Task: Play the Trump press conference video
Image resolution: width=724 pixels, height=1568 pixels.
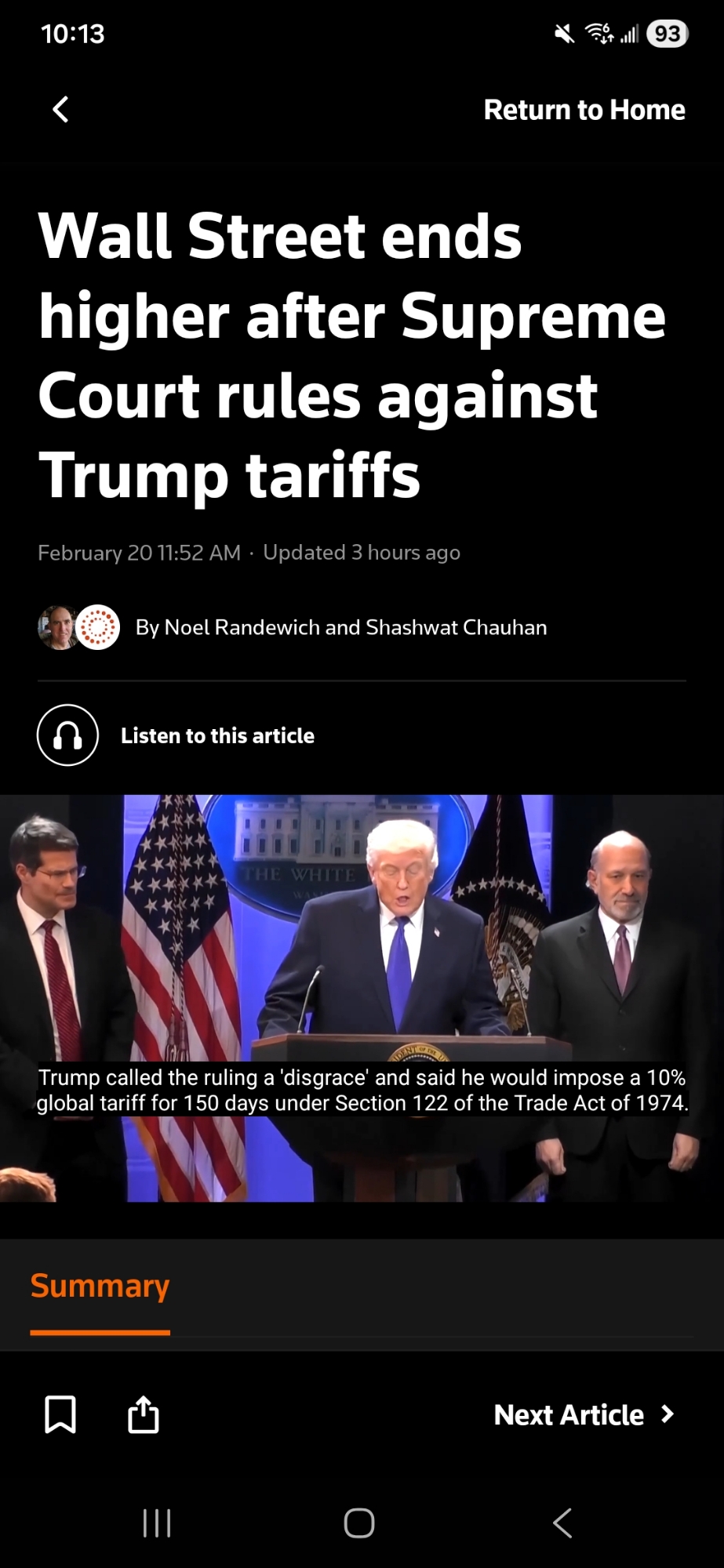Action: point(362,997)
